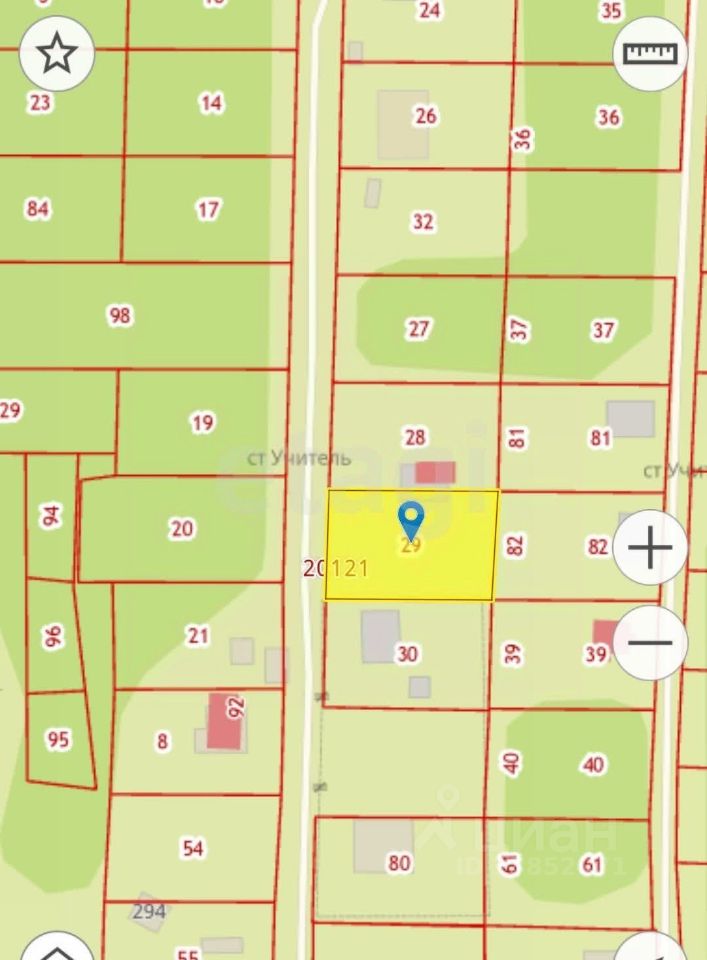Screen dimensions: 707x960
Task: Open the ruler measurement tool
Action: pos(650,53)
